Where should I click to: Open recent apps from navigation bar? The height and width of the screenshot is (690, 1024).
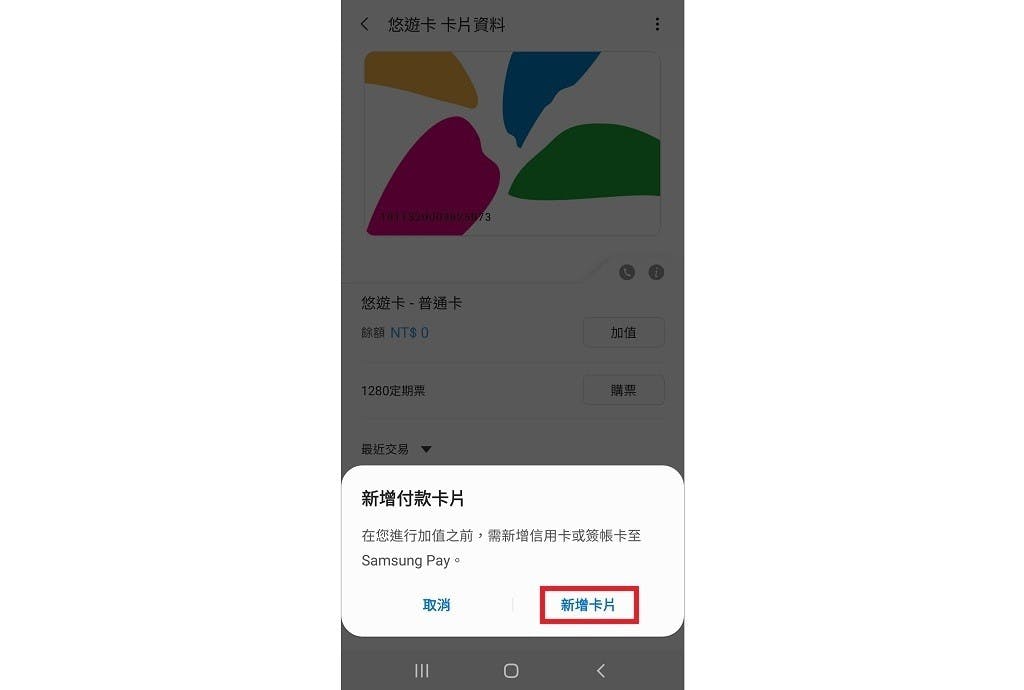point(422,671)
